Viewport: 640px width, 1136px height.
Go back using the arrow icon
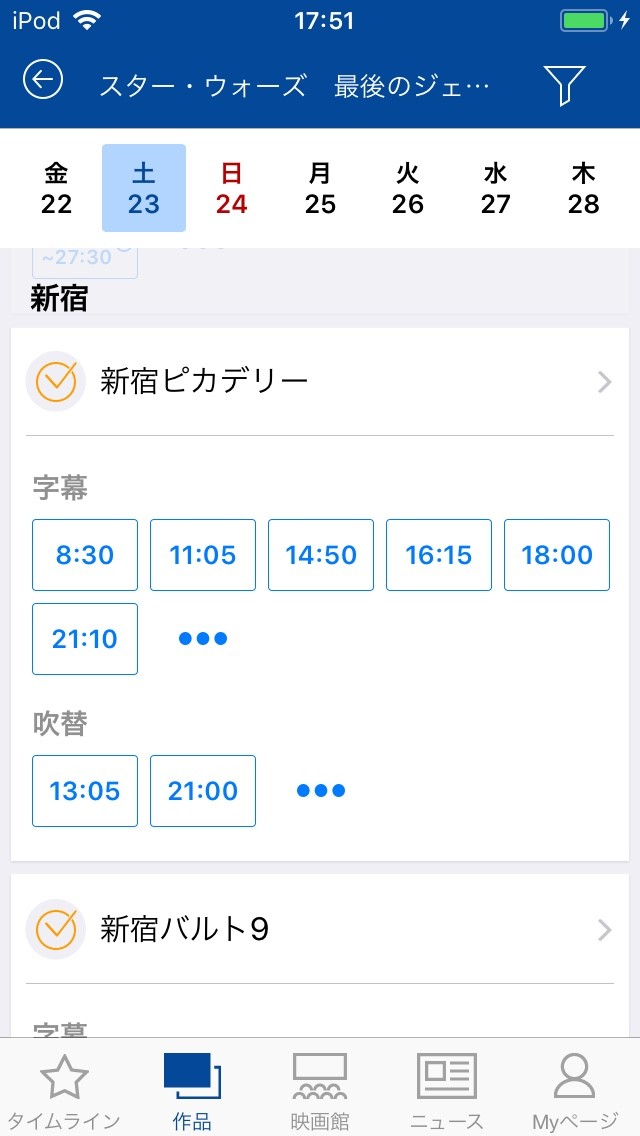[43, 80]
